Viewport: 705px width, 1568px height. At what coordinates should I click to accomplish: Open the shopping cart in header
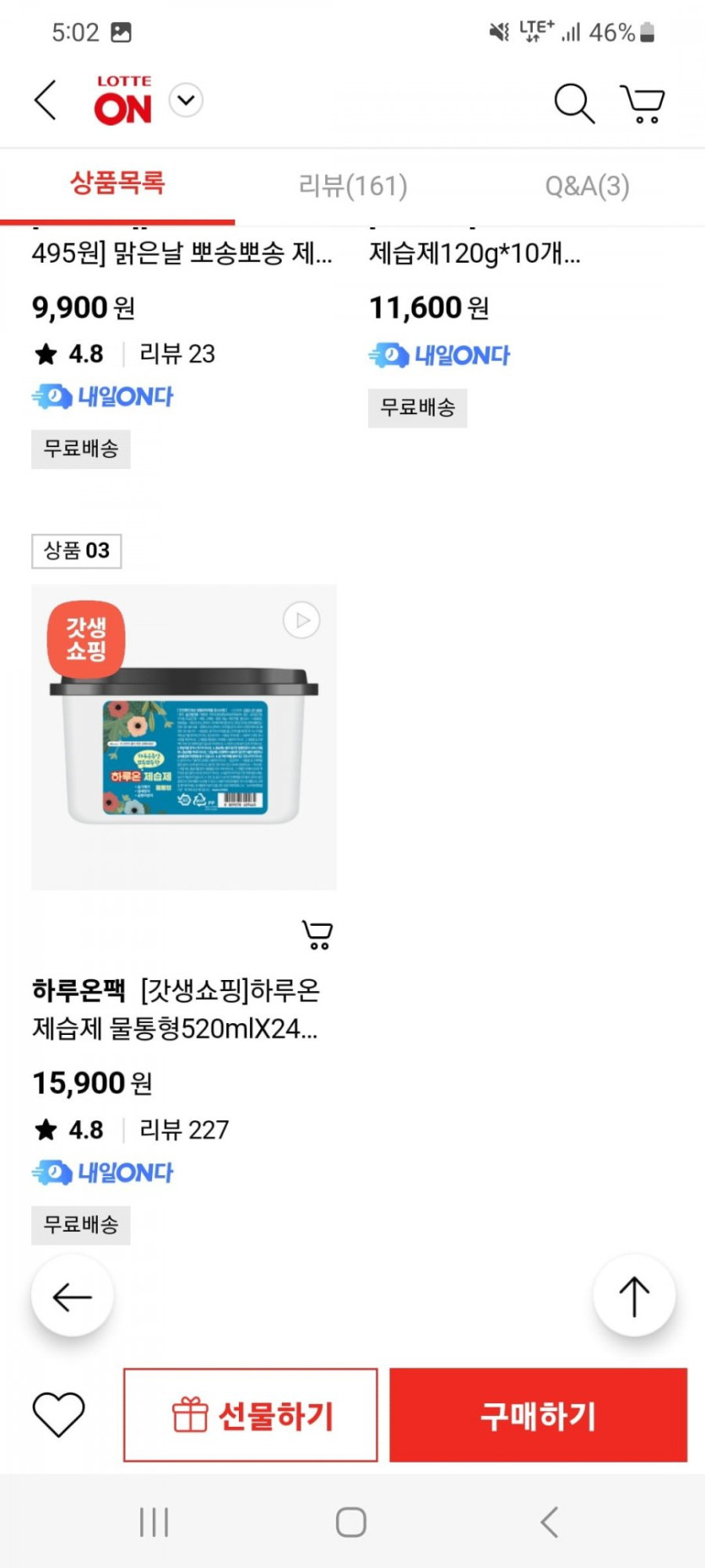point(643,104)
